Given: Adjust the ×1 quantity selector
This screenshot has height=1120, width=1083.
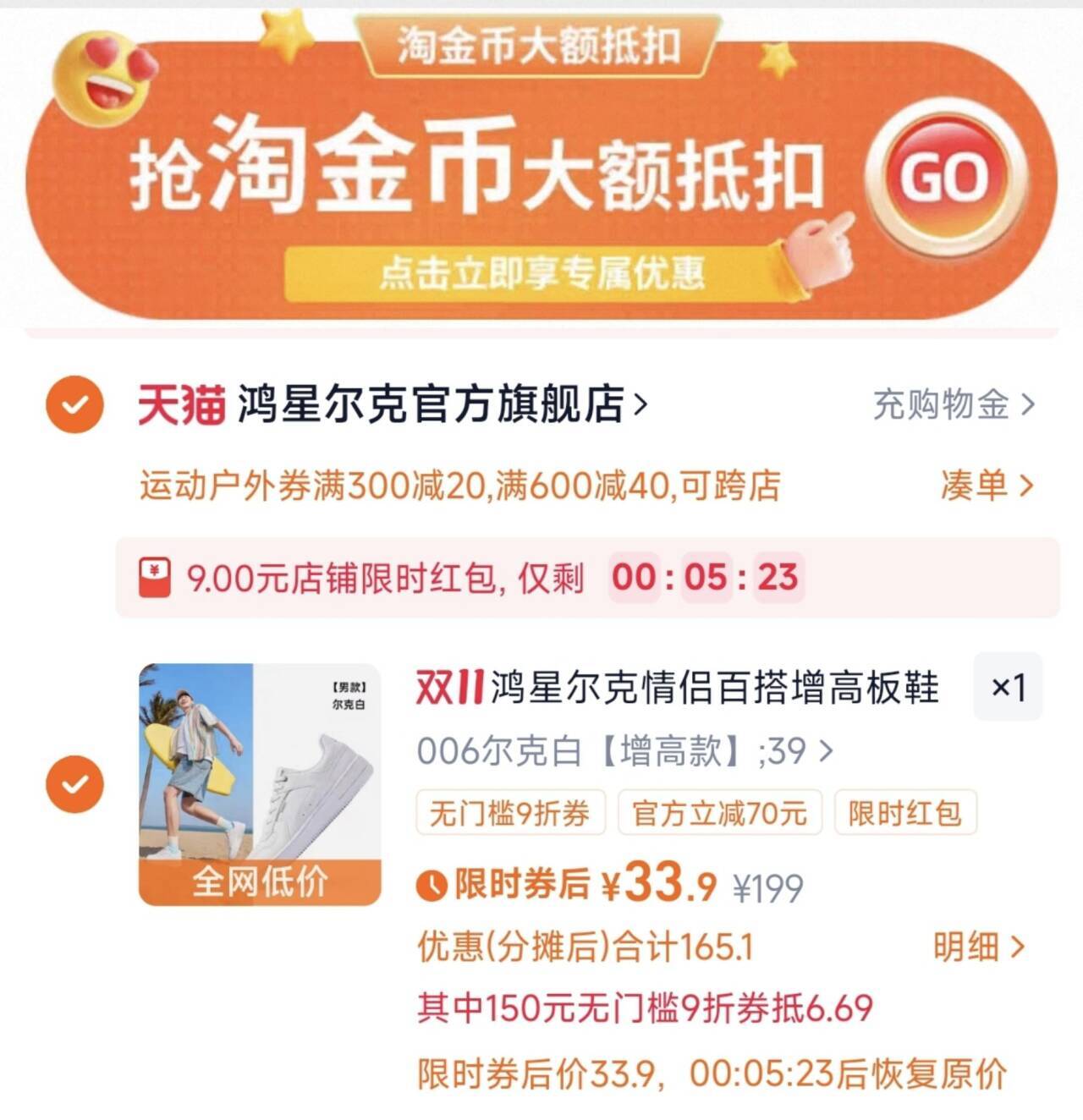Looking at the screenshot, I should [x=1008, y=687].
